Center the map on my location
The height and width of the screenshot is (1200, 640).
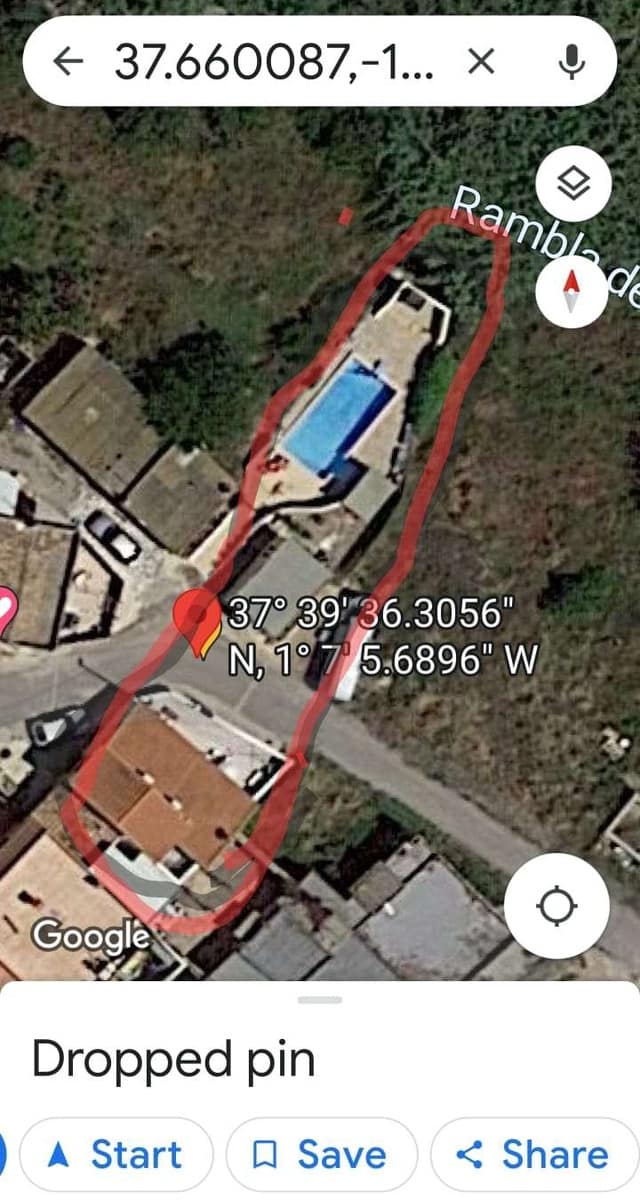557,906
